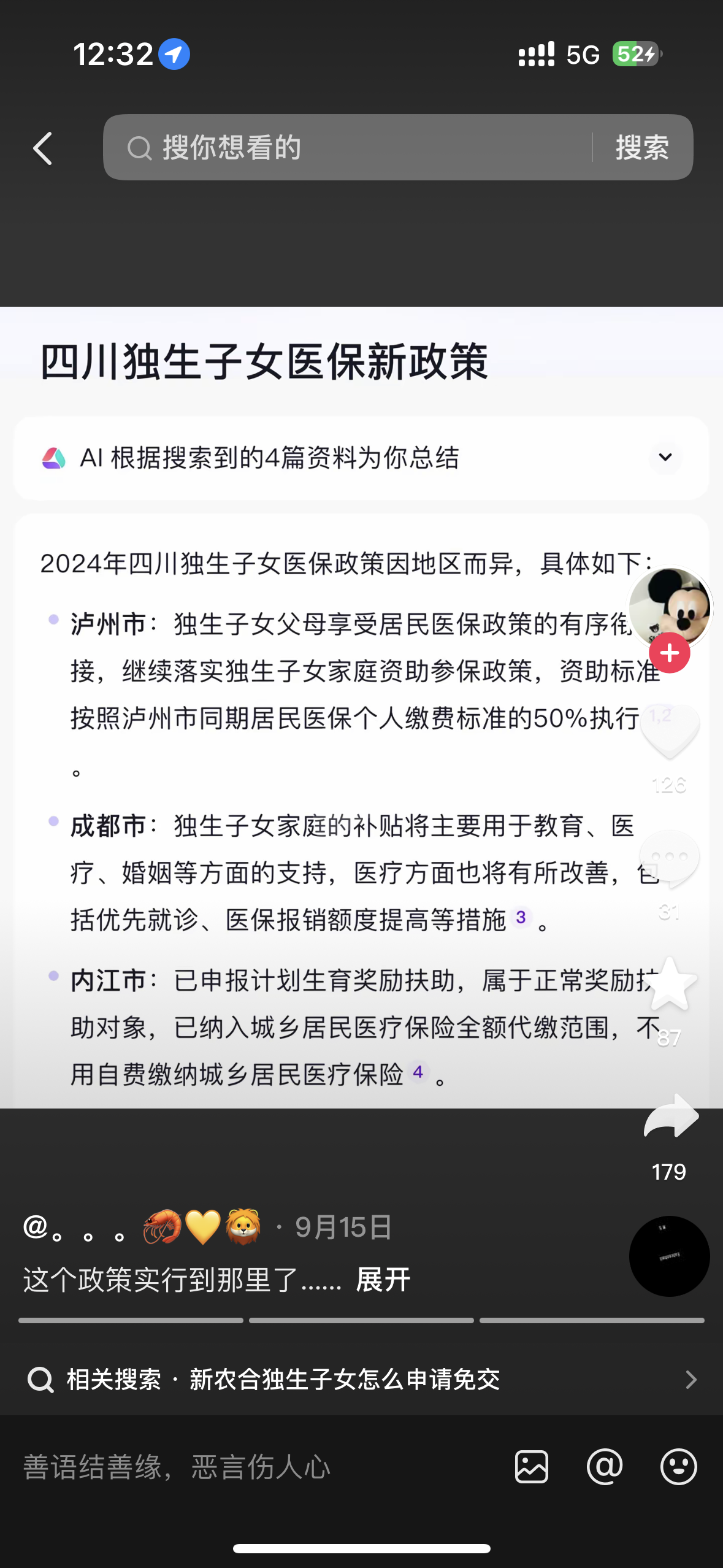This screenshot has height=1568, width=723.
Task: Open the spinning music disc
Action: (x=669, y=1256)
